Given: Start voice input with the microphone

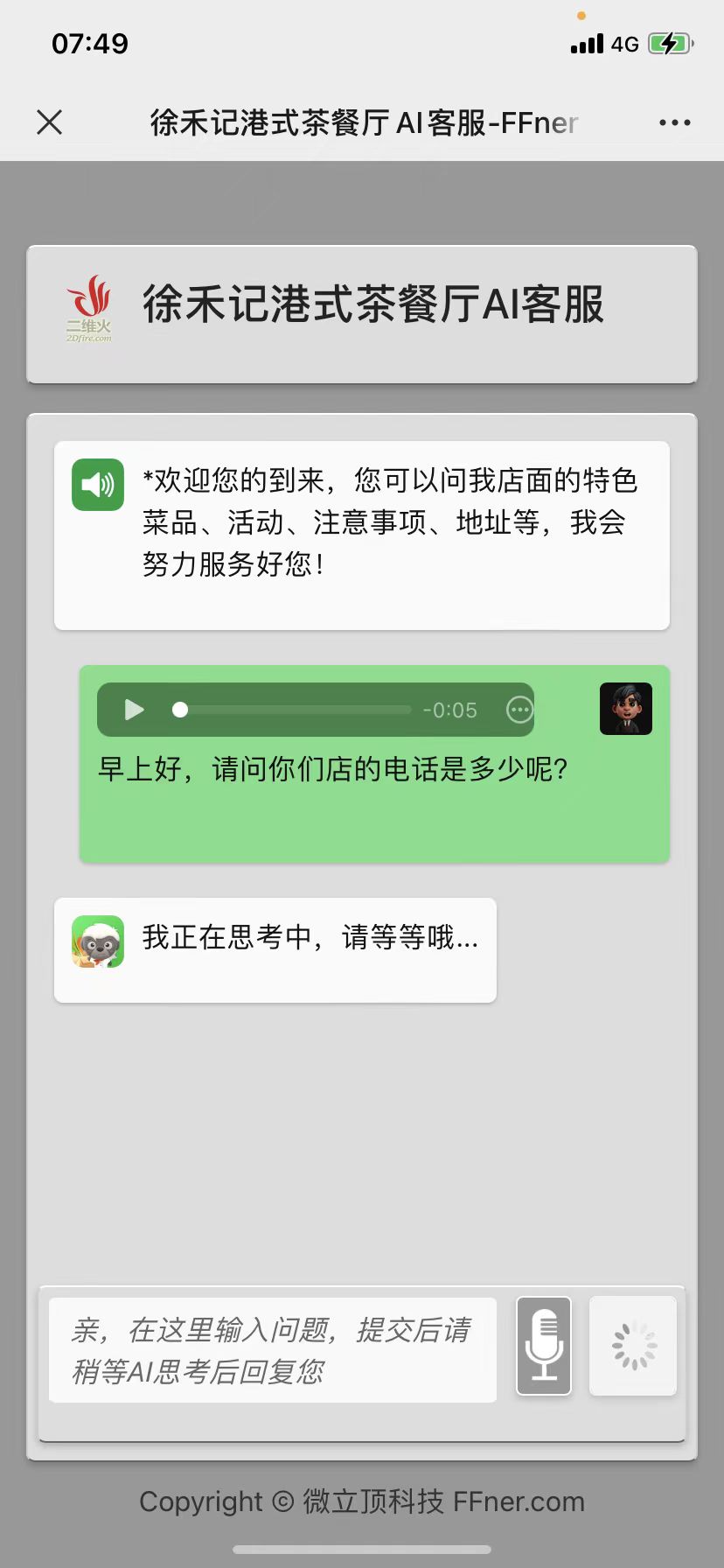Looking at the screenshot, I should pyautogui.click(x=544, y=1346).
